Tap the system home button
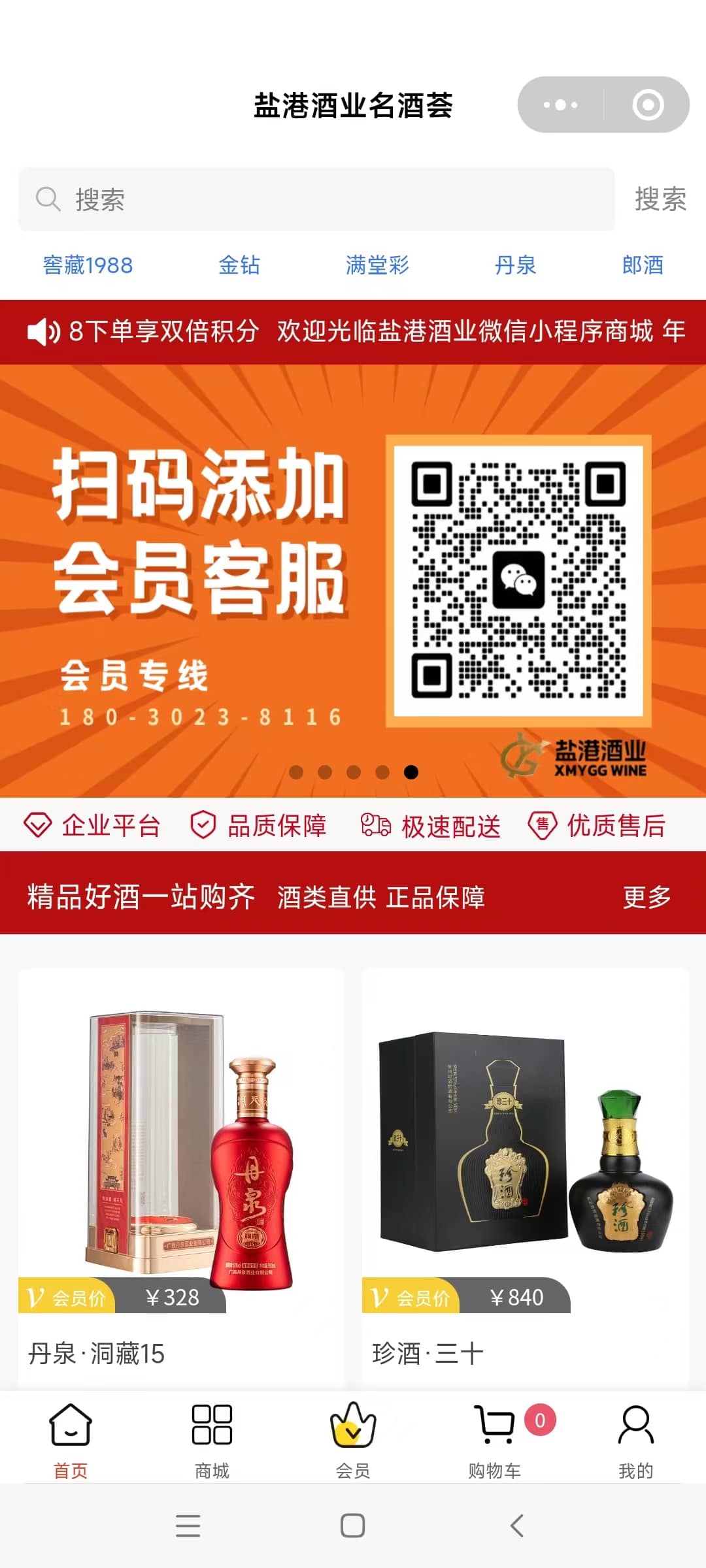 353,1526
